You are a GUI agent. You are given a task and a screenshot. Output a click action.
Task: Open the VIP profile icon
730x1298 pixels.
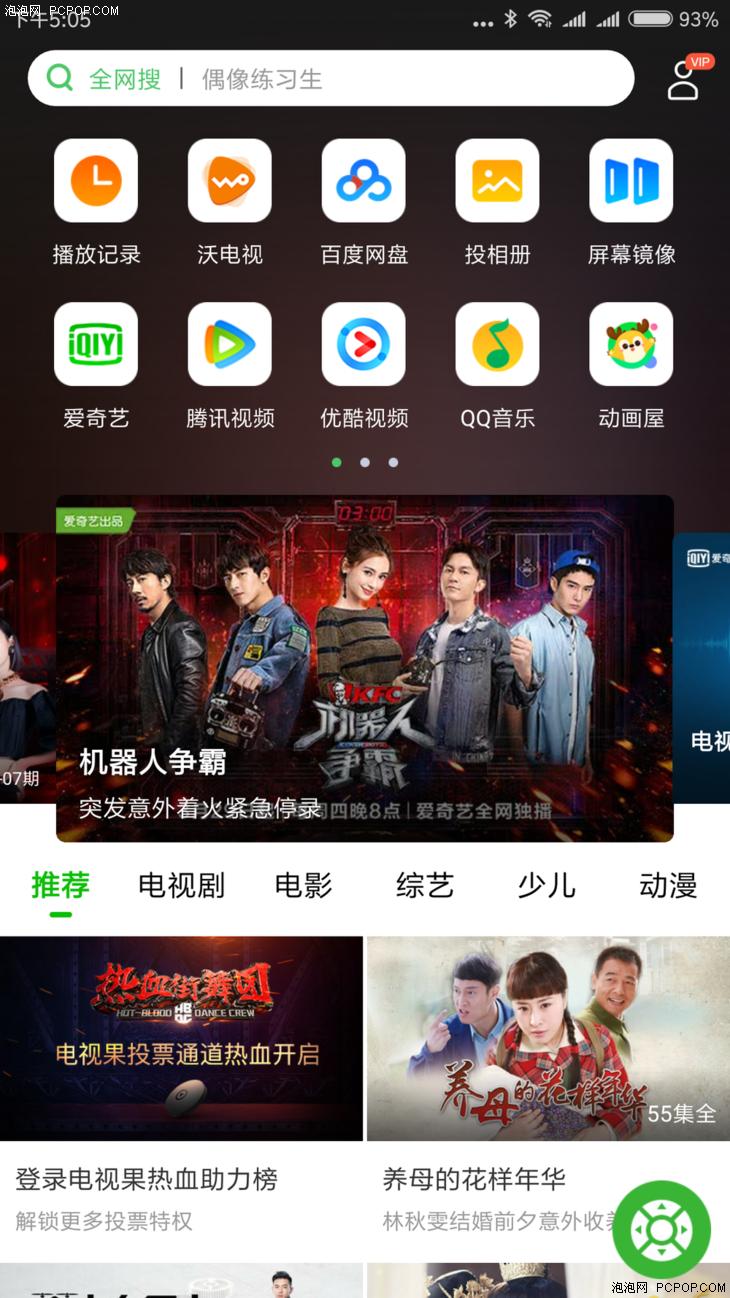click(x=684, y=79)
